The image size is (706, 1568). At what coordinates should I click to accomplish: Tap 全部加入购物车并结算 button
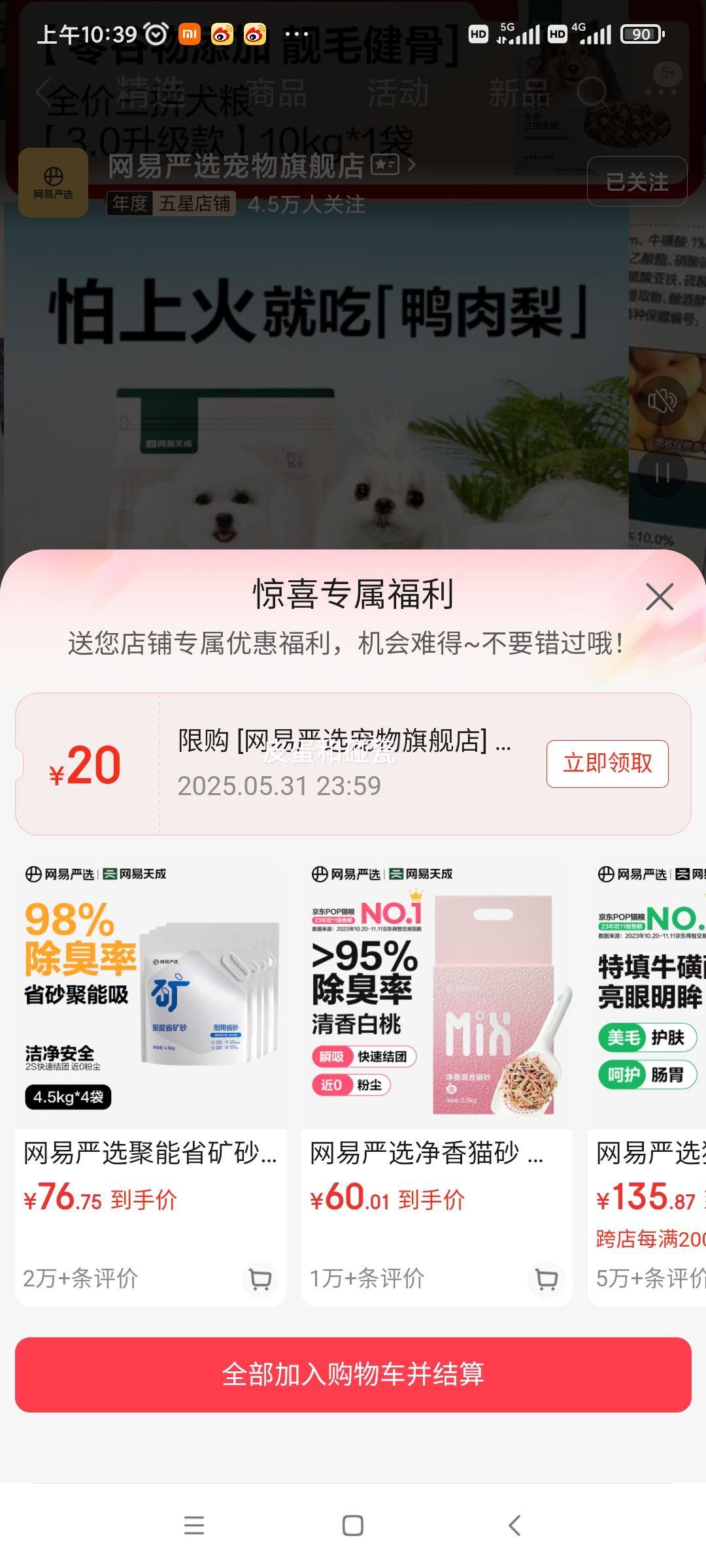[353, 1374]
